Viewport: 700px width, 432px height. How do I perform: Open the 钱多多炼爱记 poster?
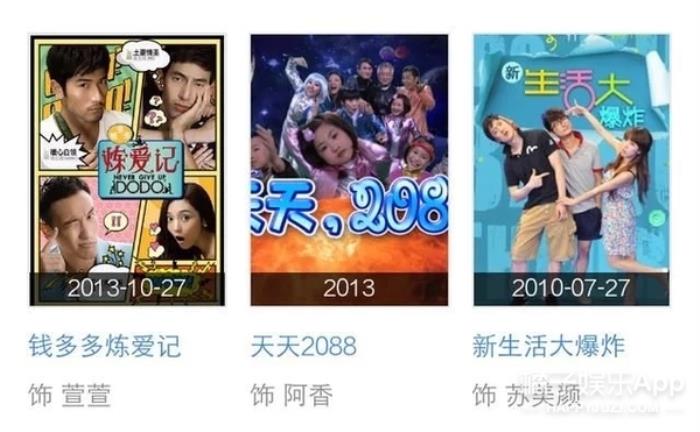click(x=127, y=170)
